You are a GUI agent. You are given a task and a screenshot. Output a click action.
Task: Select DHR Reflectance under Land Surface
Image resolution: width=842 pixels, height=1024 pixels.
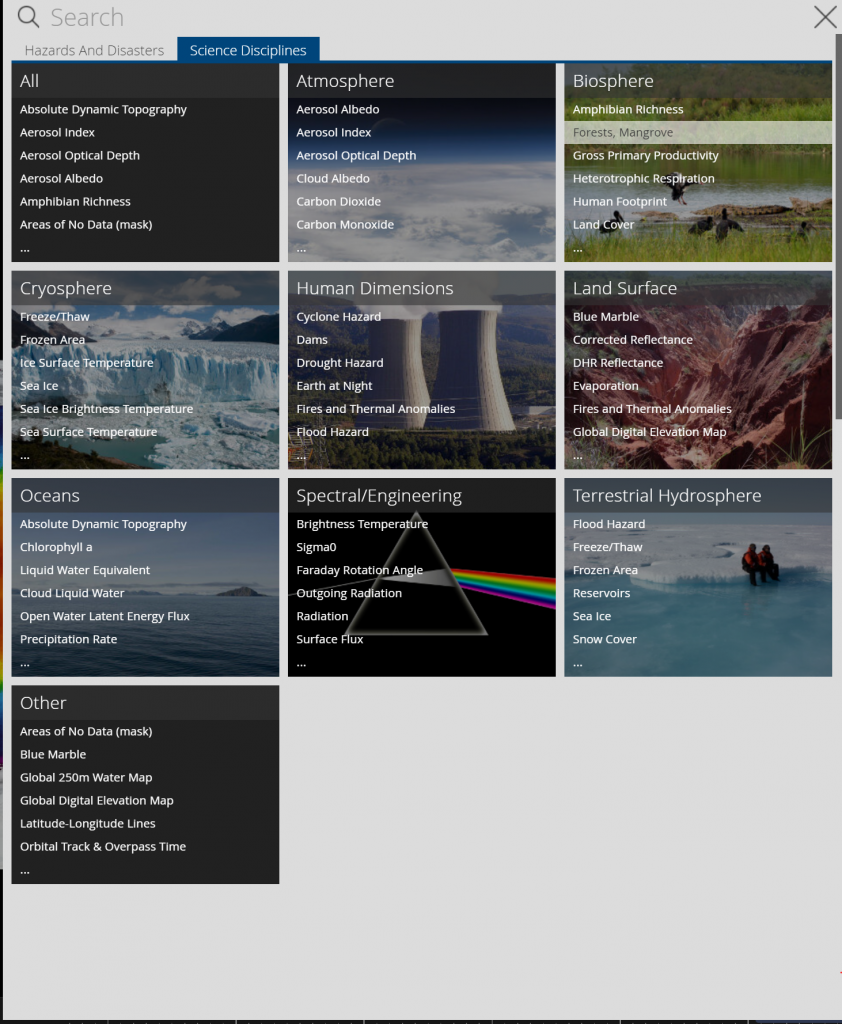[x=618, y=363]
